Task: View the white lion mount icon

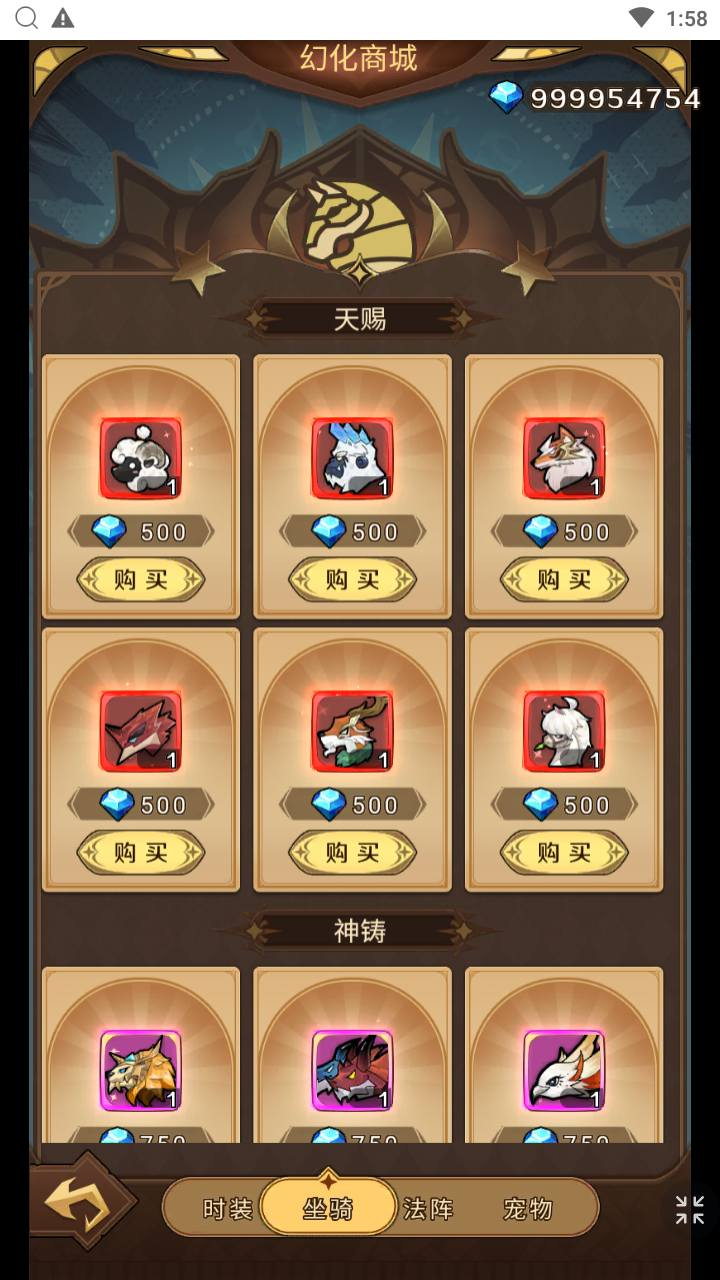Action: tap(564, 731)
